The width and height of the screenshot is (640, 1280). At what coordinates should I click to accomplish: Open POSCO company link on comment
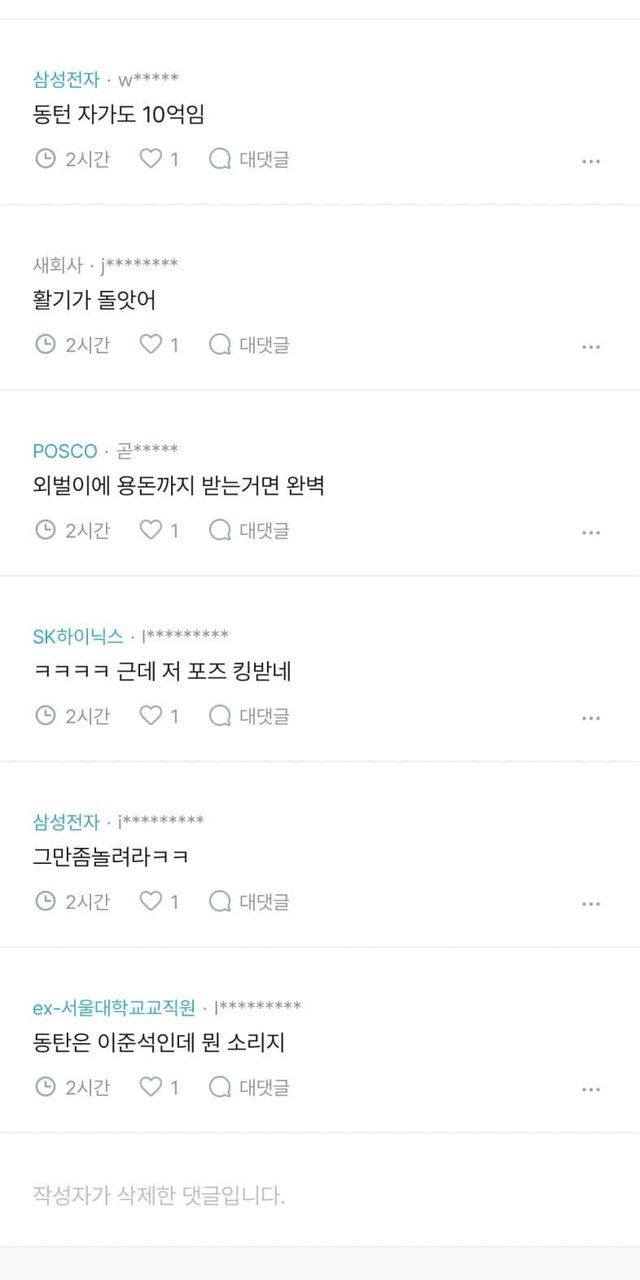tap(65, 451)
